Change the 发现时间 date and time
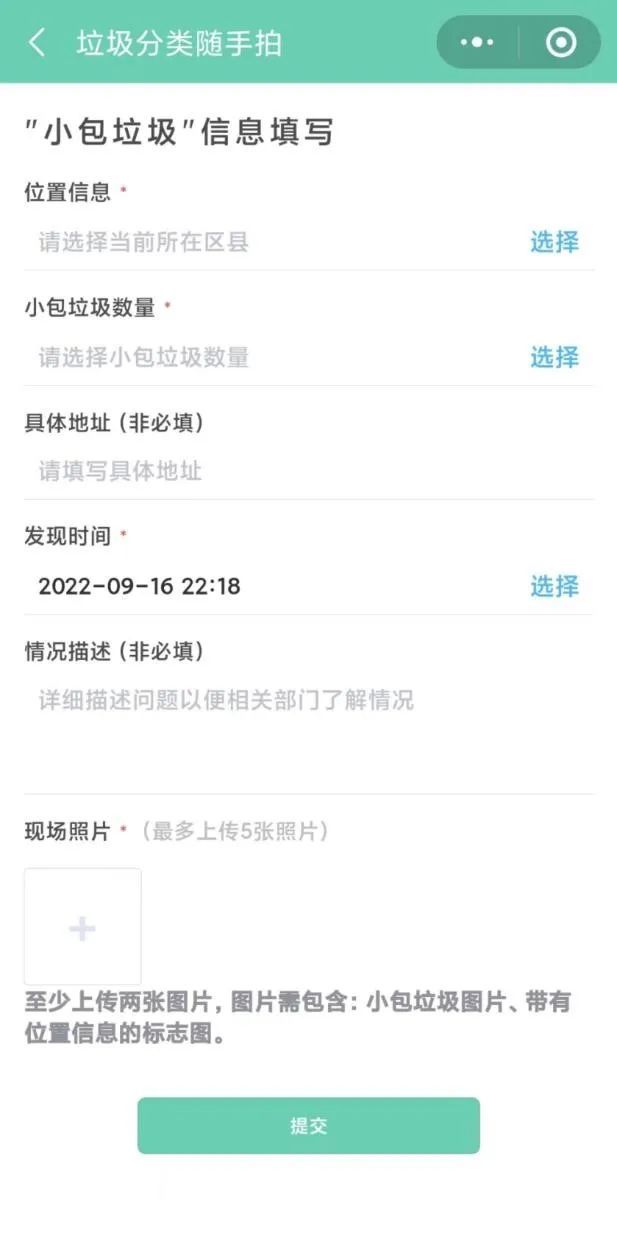The image size is (617, 1234). tap(554, 586)
